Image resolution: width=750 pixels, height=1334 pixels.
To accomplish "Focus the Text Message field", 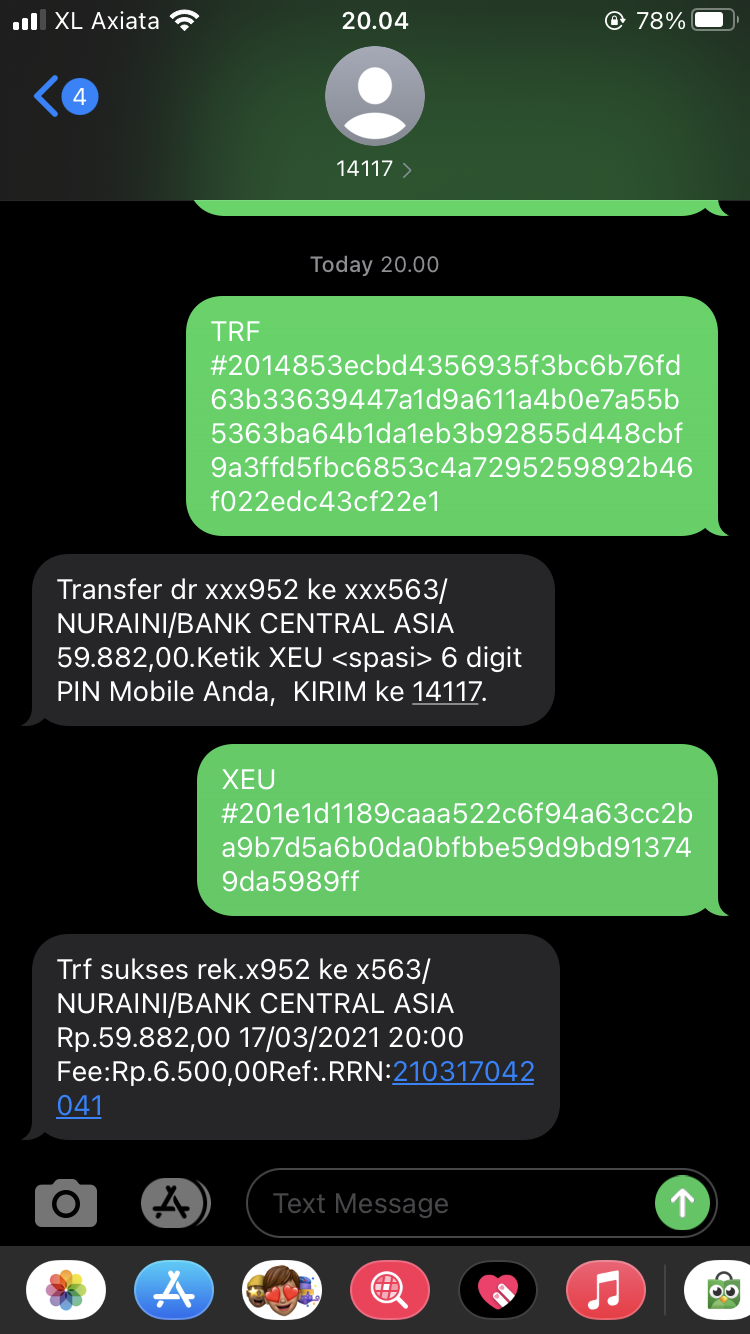I will tap(450, 1203).
